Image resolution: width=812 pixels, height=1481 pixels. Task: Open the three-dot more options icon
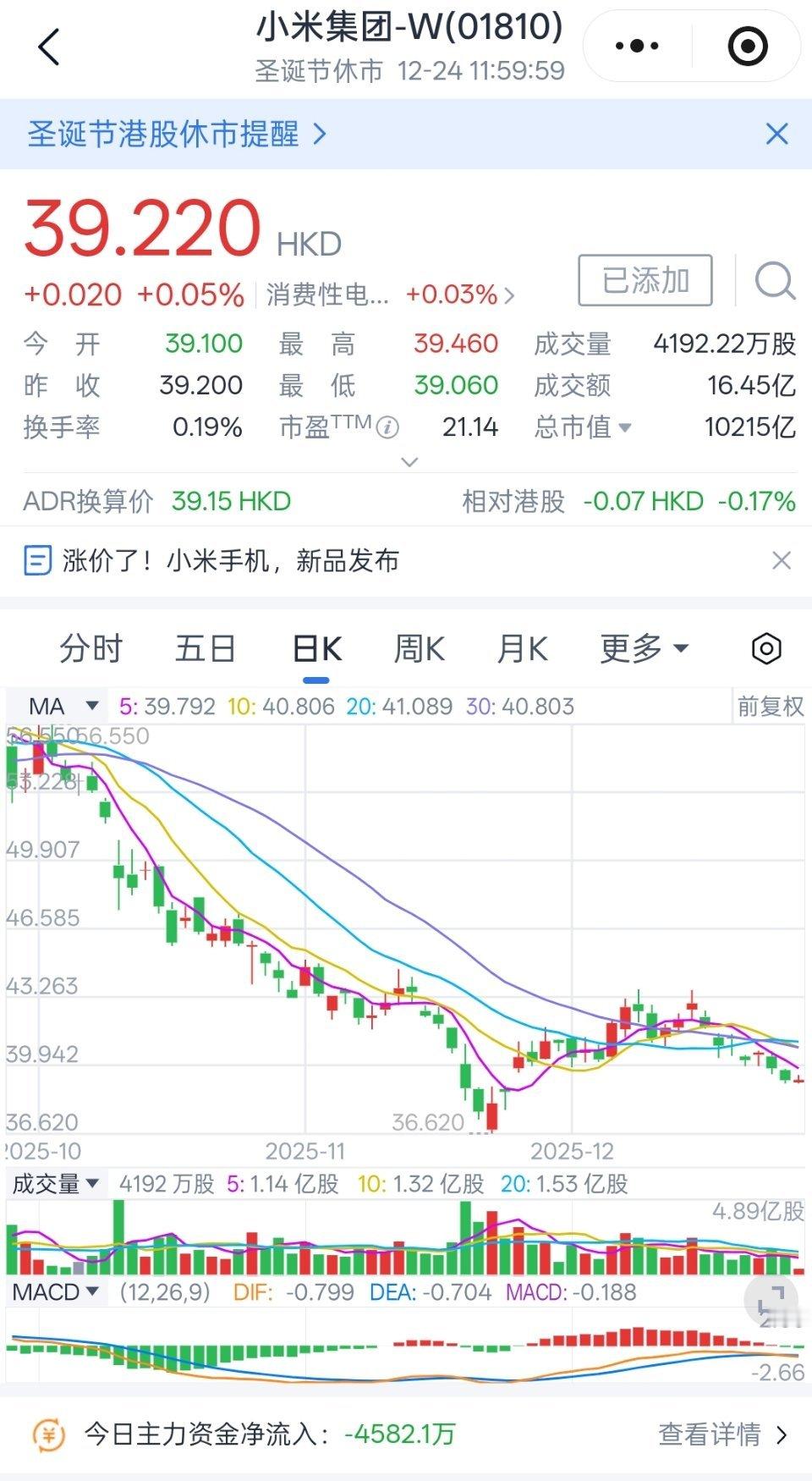tap(637, 44)
